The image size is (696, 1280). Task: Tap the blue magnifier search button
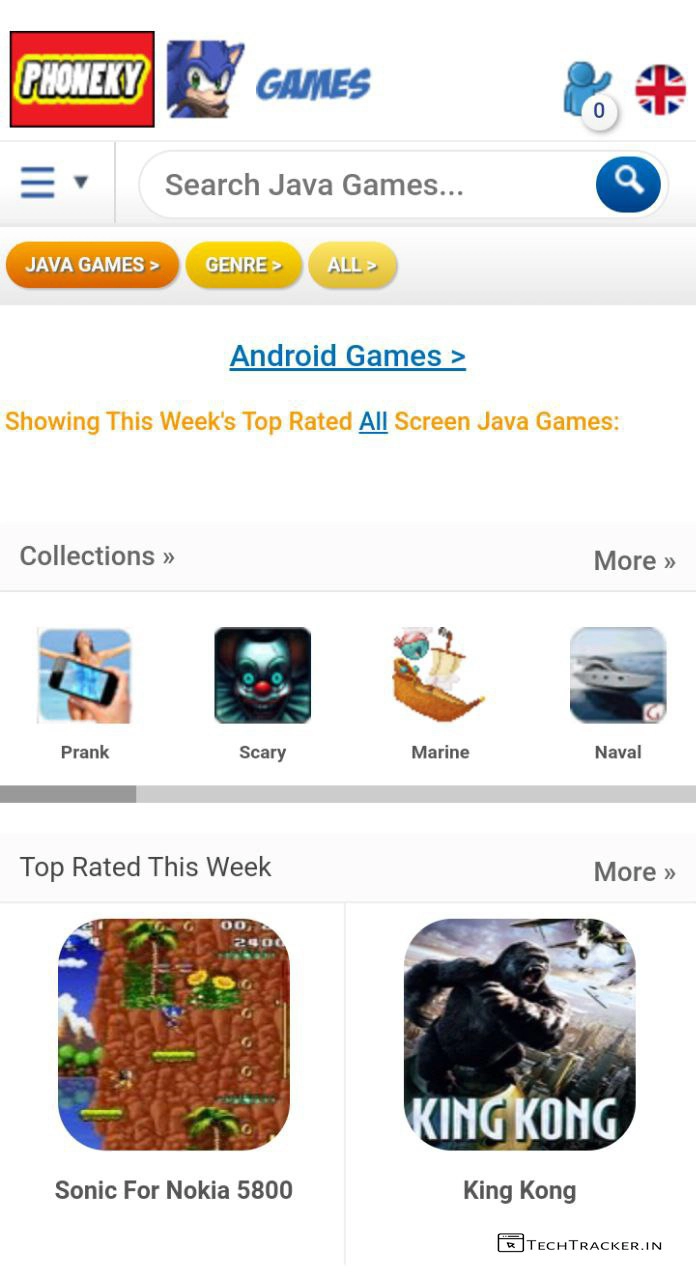(628, 184)
